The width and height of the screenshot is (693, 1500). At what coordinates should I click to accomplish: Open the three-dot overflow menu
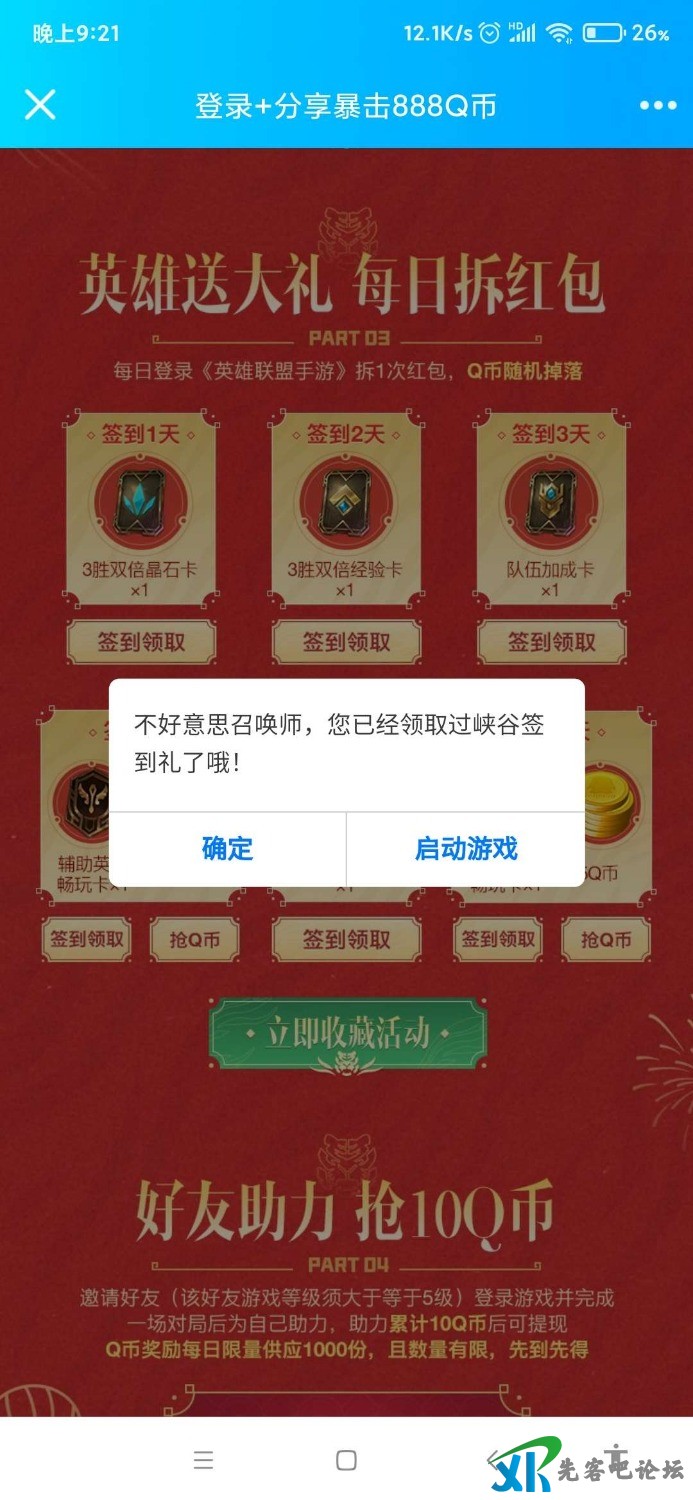tap(657, 106)
